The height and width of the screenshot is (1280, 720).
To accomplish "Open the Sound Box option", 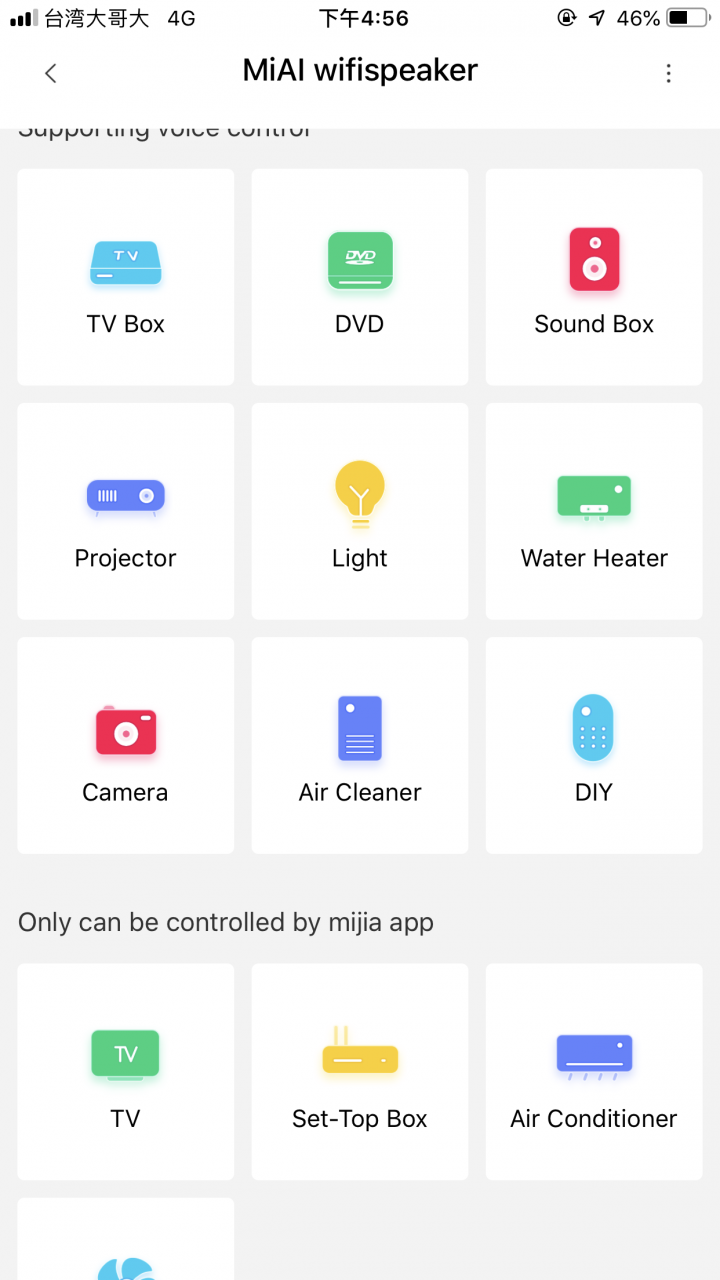I will coord(594,277).
